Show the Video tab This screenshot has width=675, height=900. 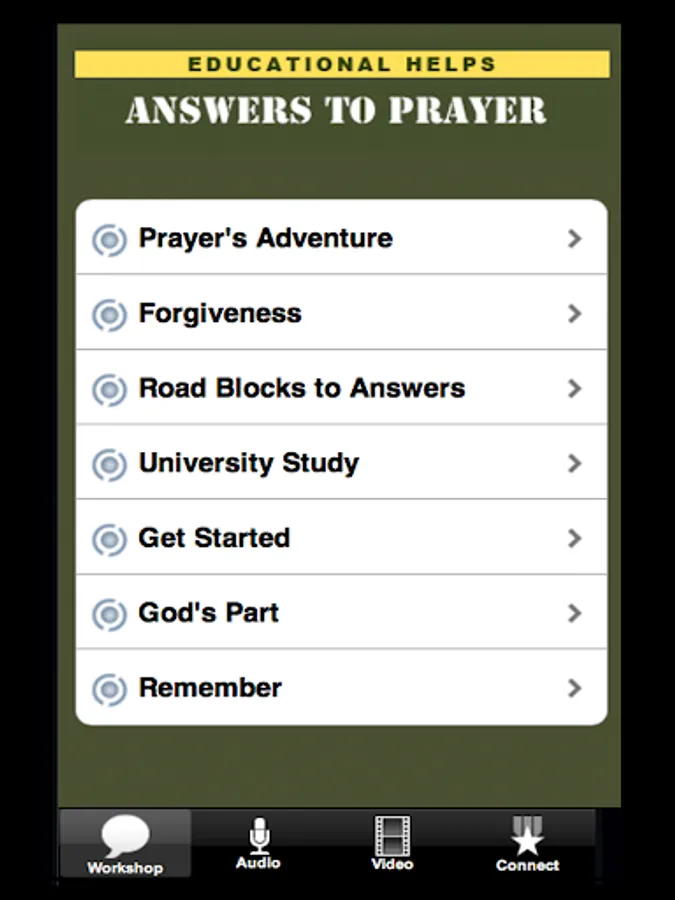(392, 844)
